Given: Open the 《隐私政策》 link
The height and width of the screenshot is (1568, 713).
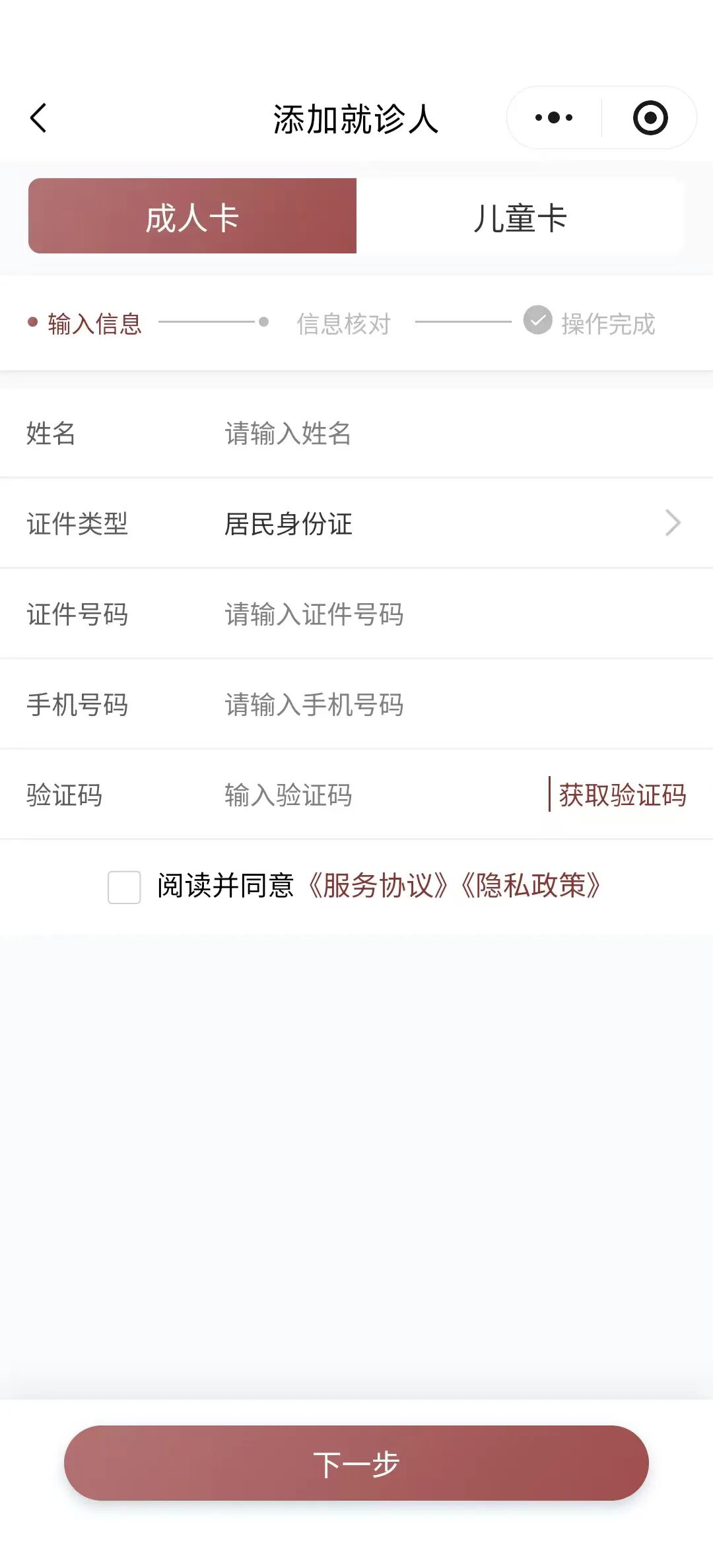Looking at the screenshot, I should click(x=530, y=886).
